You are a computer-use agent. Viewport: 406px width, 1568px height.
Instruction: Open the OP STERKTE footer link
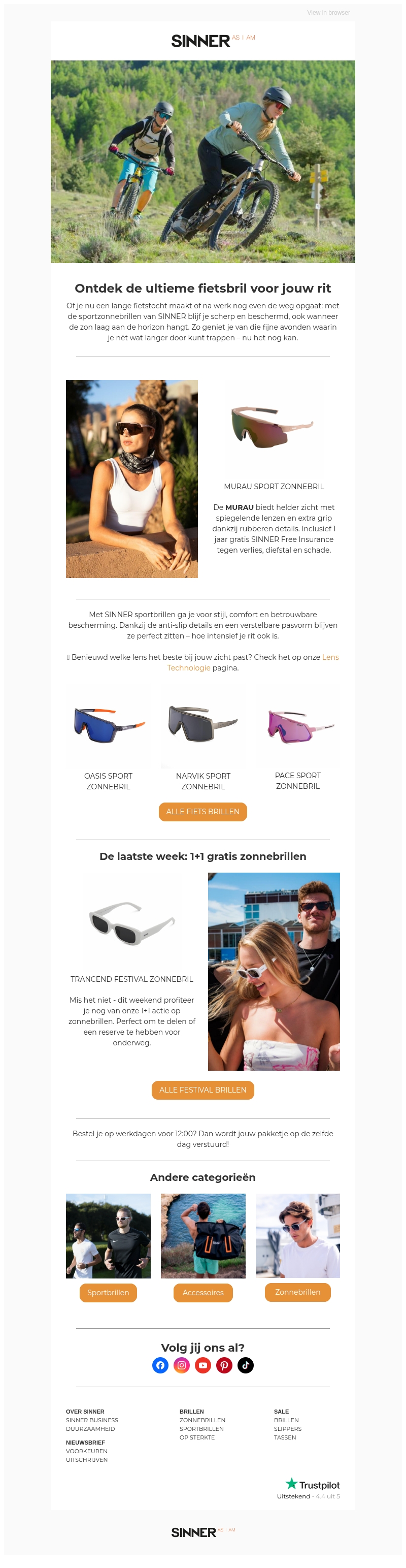click(x=197, y=1437)
